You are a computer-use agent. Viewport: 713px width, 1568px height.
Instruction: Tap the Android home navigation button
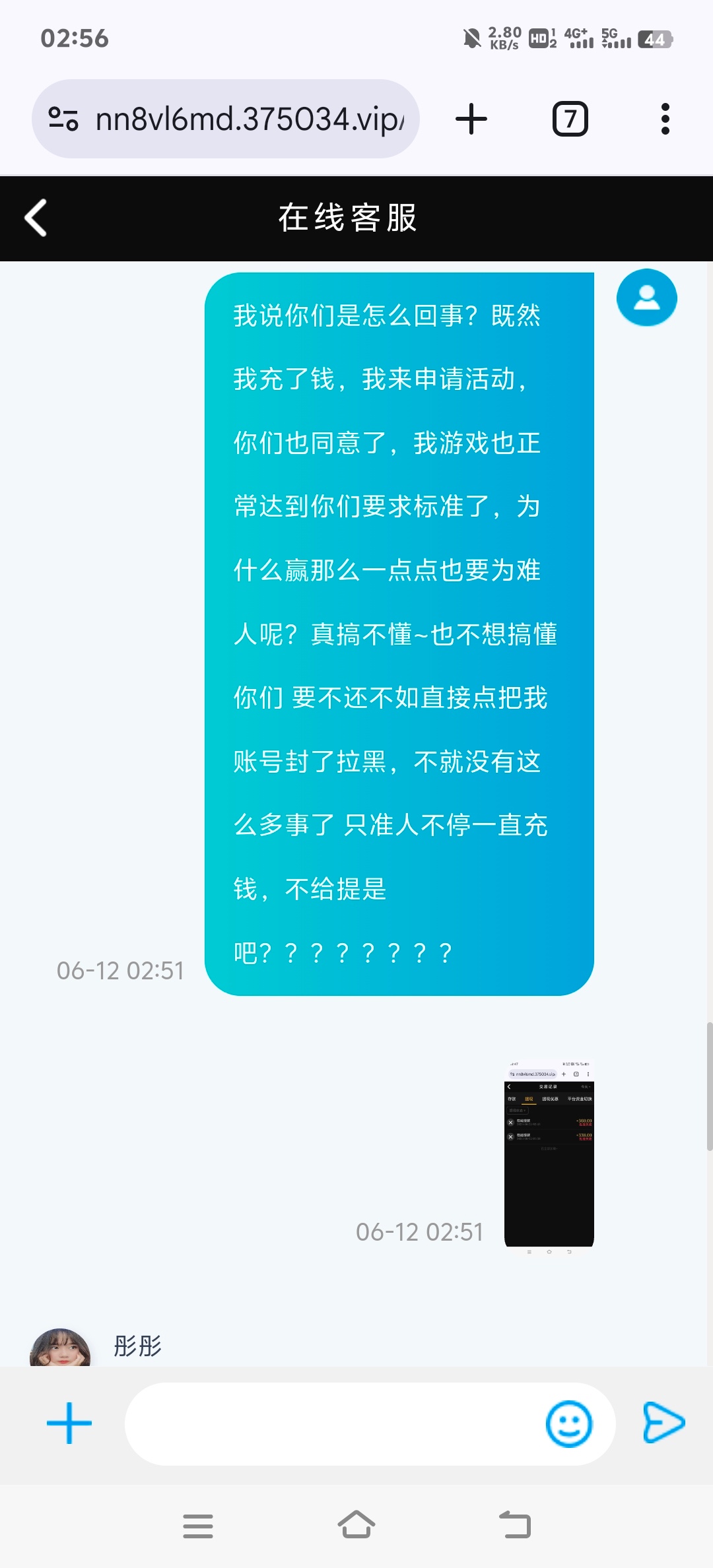point(356,1526)
